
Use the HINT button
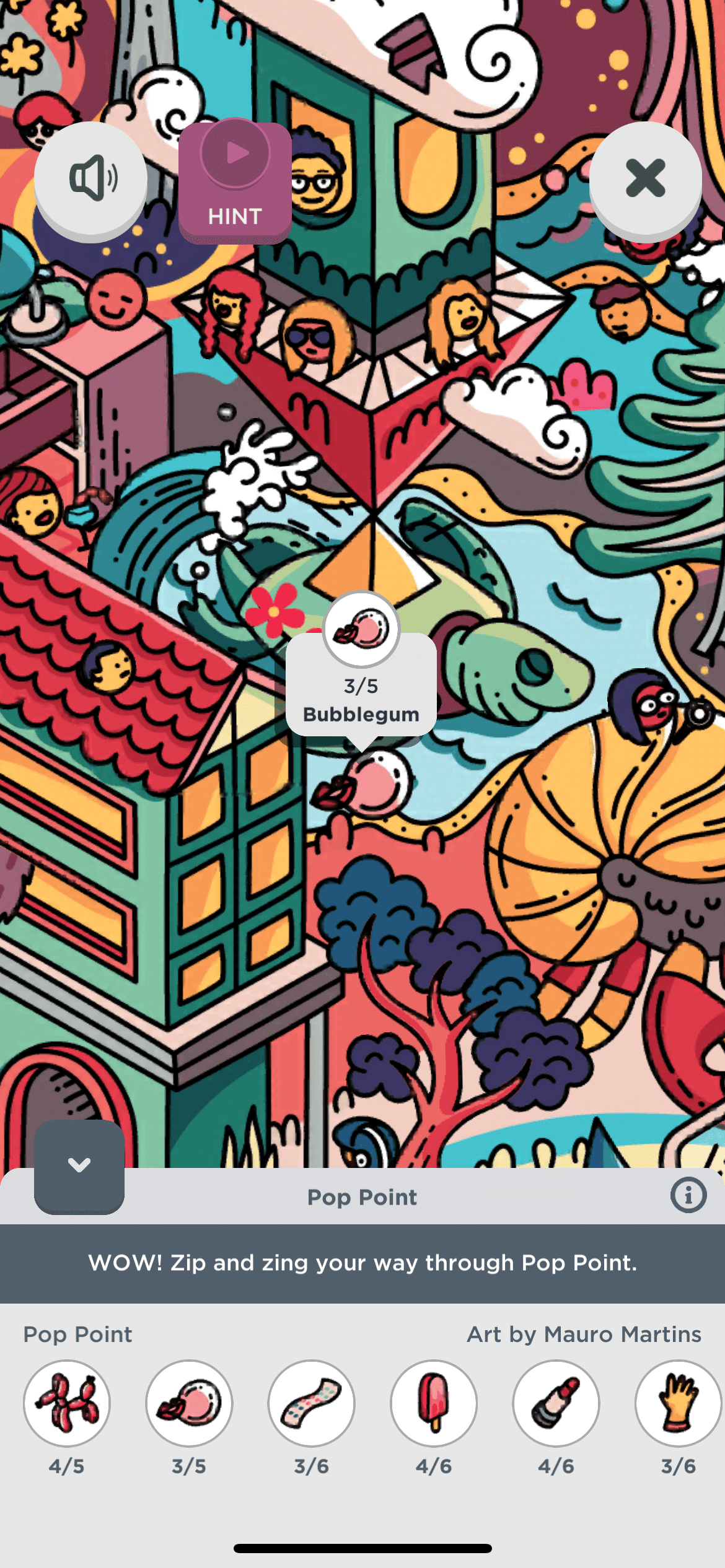(x=235, y=182)
